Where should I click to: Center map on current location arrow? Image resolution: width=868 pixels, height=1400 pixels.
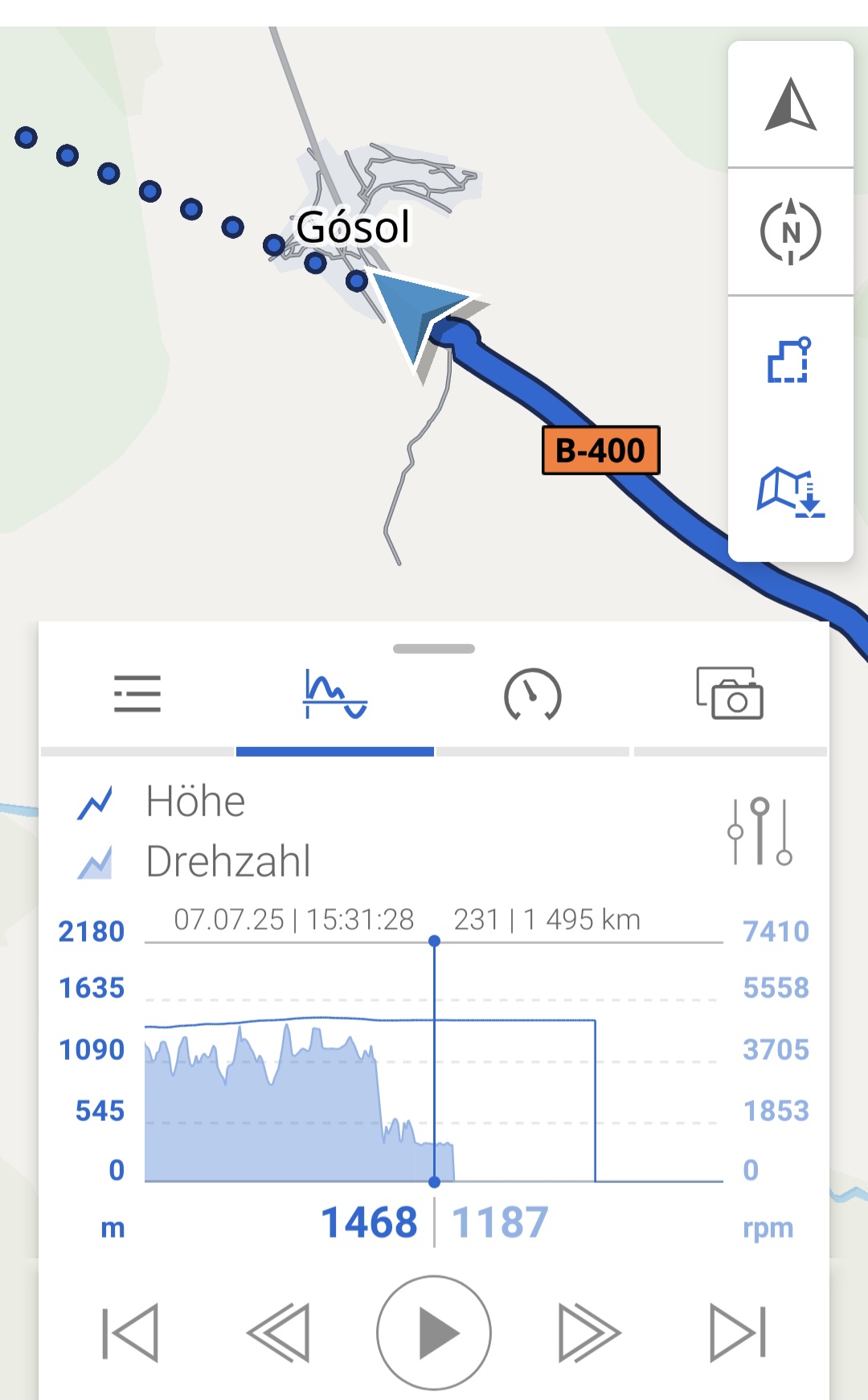click(791, 105)
